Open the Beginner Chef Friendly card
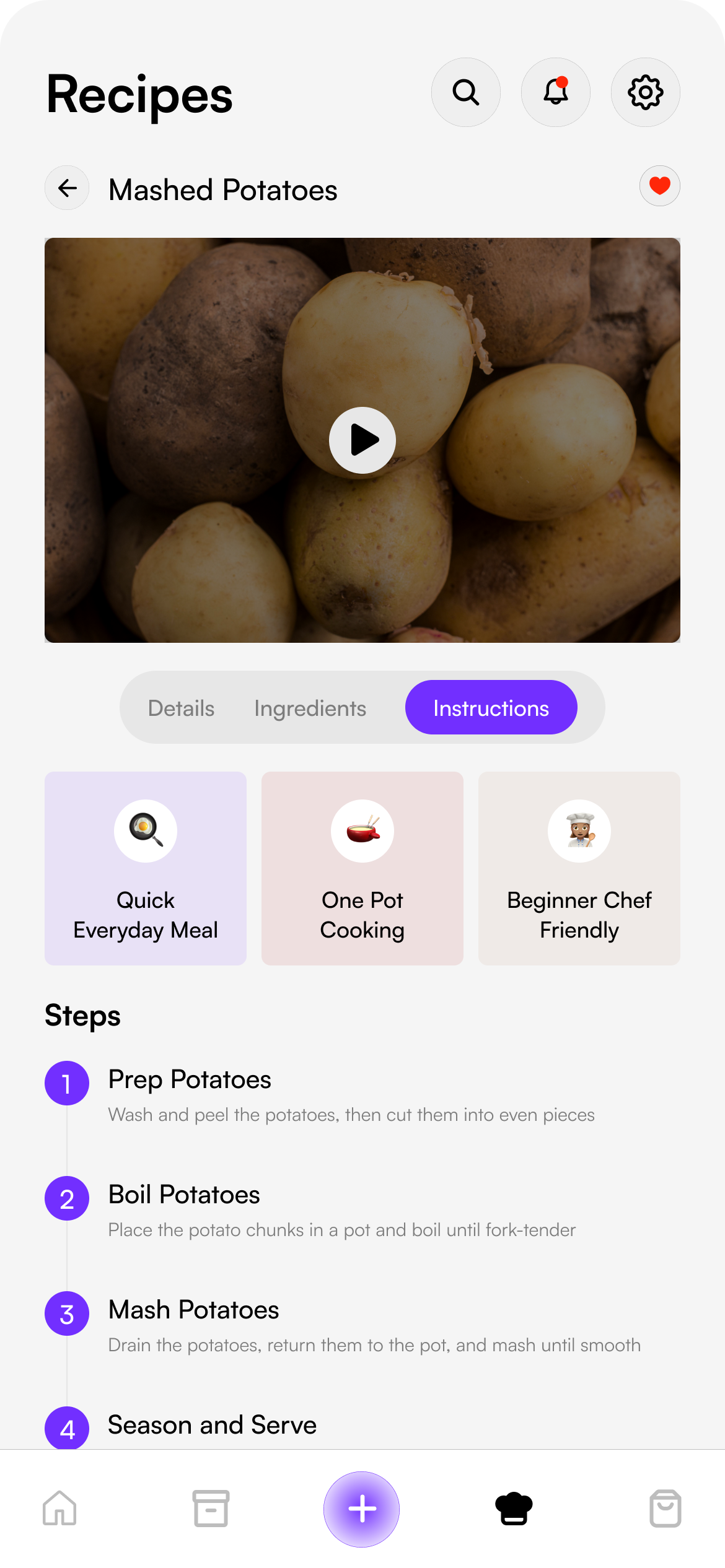The width and height of the screenshot is (725, 1568). (579, 868)
